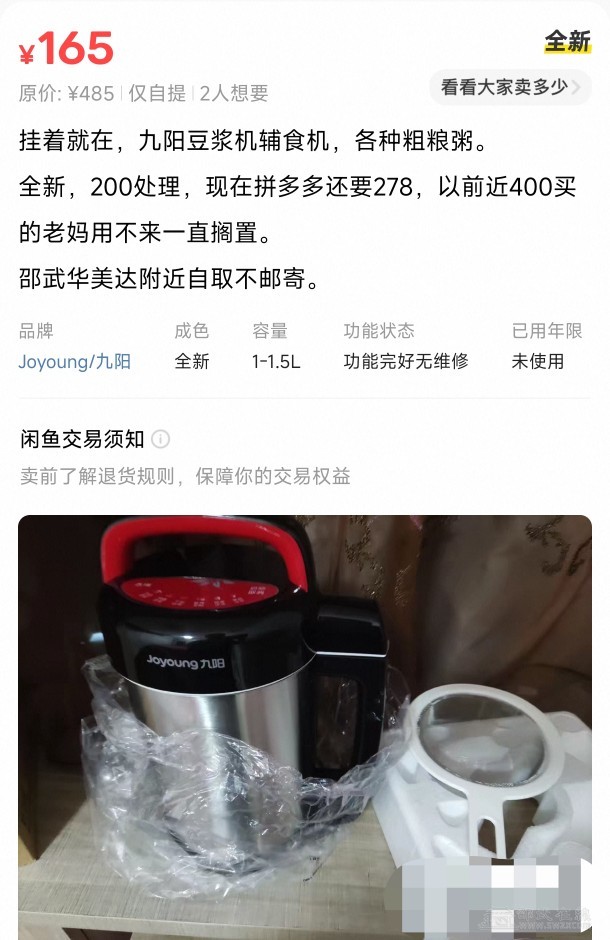Open the info icon beside 闲鱼交易须知
610x940 pixels.
(x=161, y=439)
